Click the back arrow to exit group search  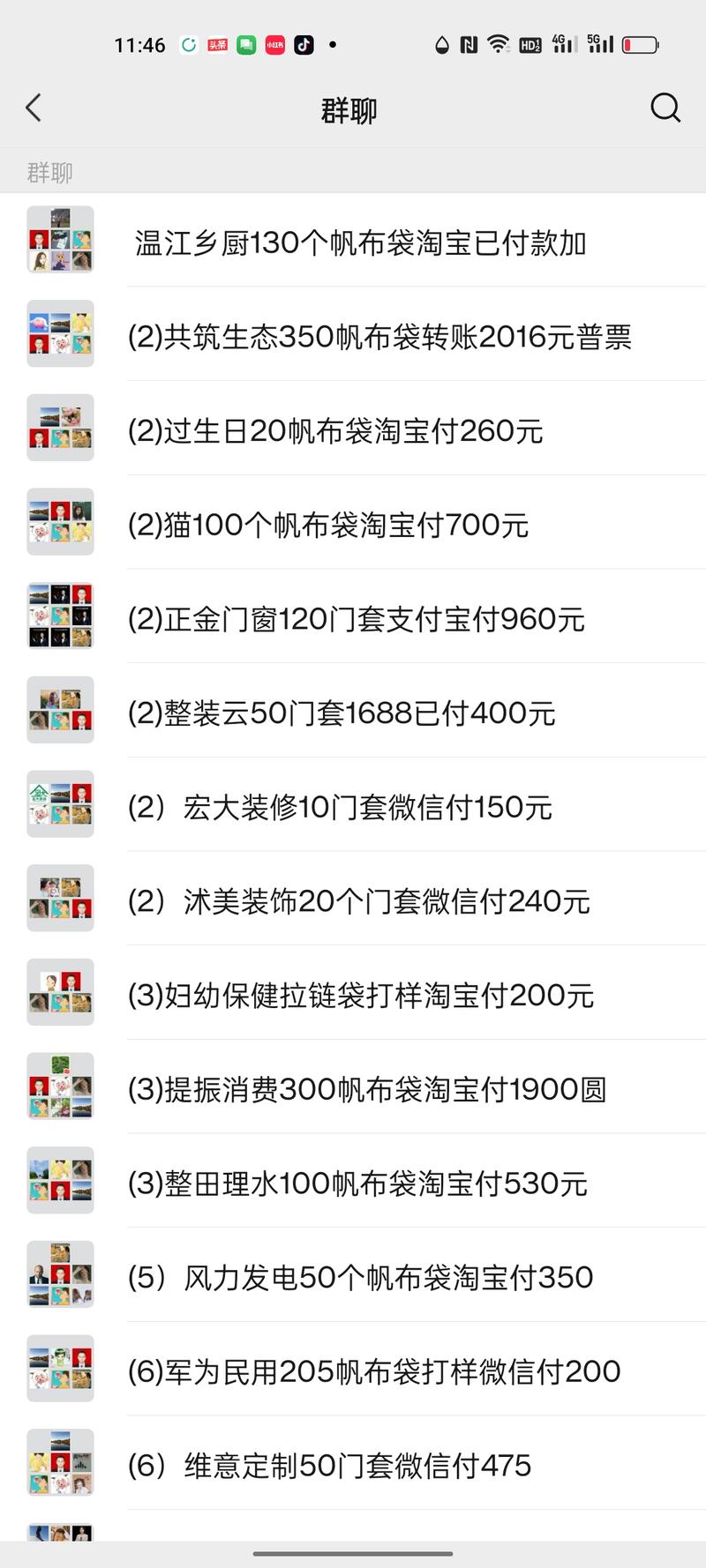point(33,107)
